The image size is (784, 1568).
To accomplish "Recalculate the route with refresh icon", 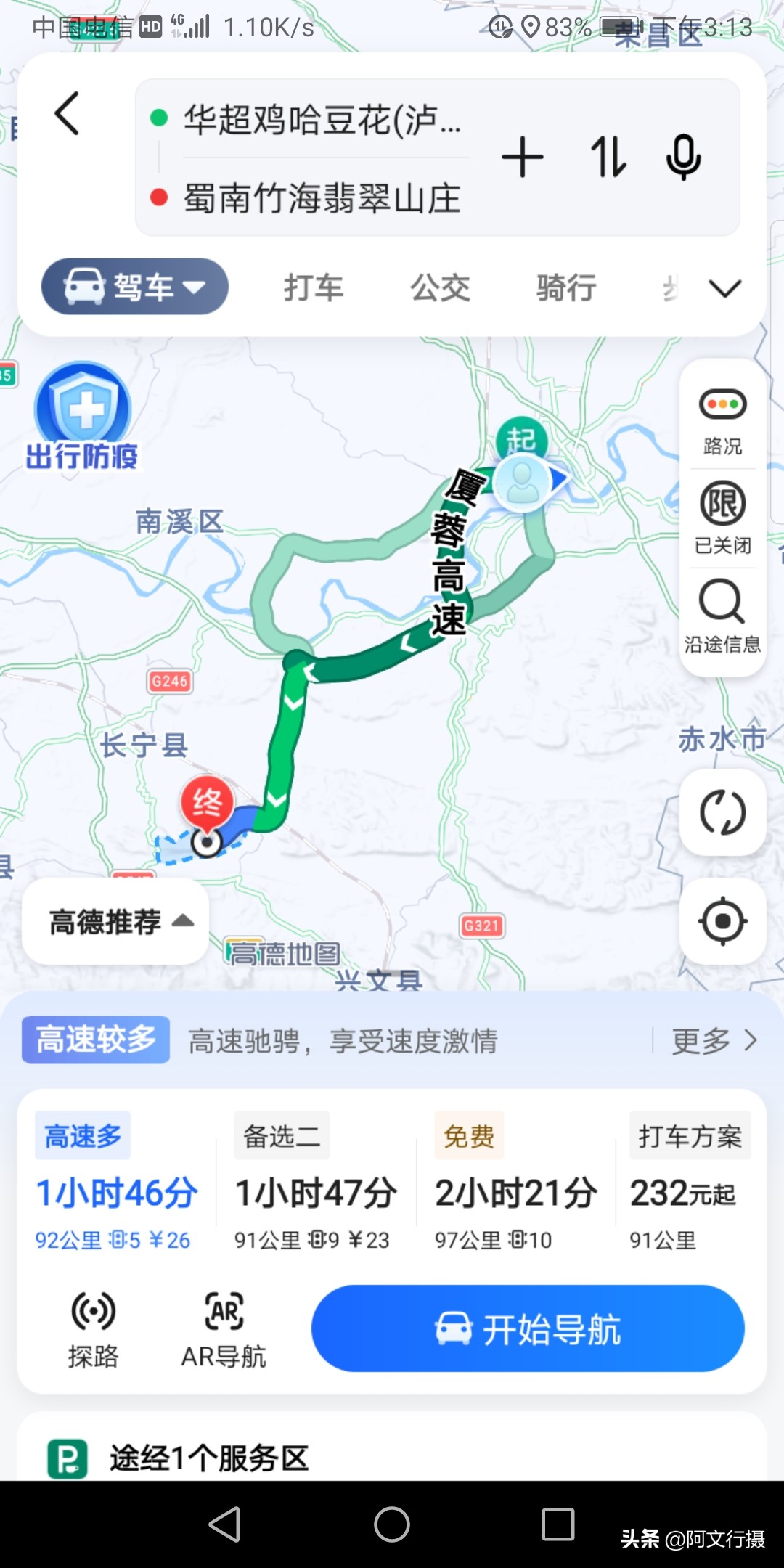I will click(x=722, y=813).
